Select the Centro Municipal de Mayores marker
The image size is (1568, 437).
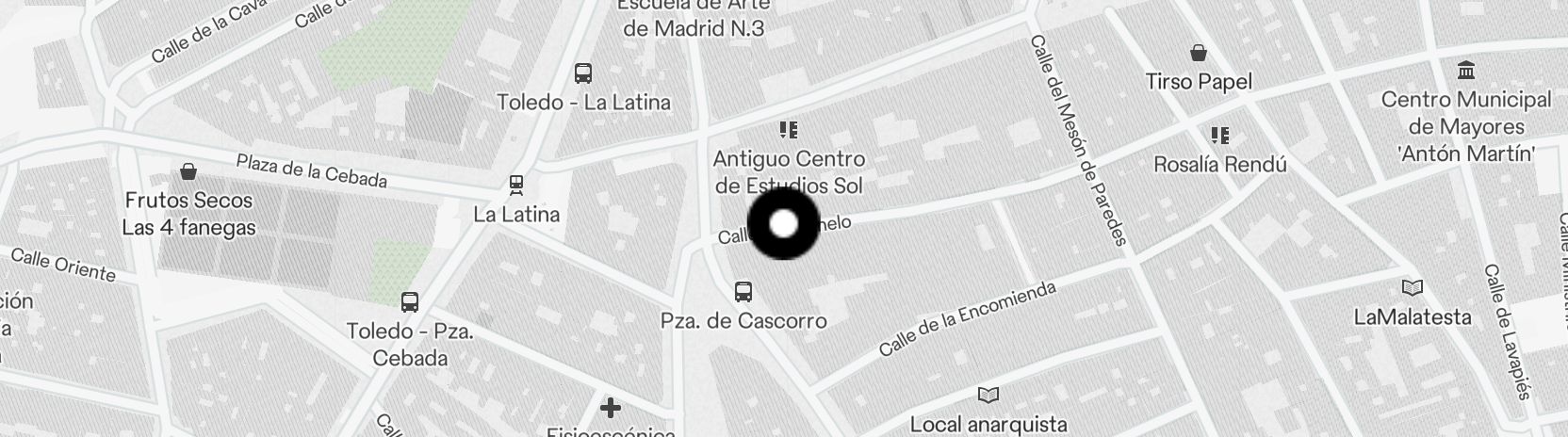tap(1466, 71)
